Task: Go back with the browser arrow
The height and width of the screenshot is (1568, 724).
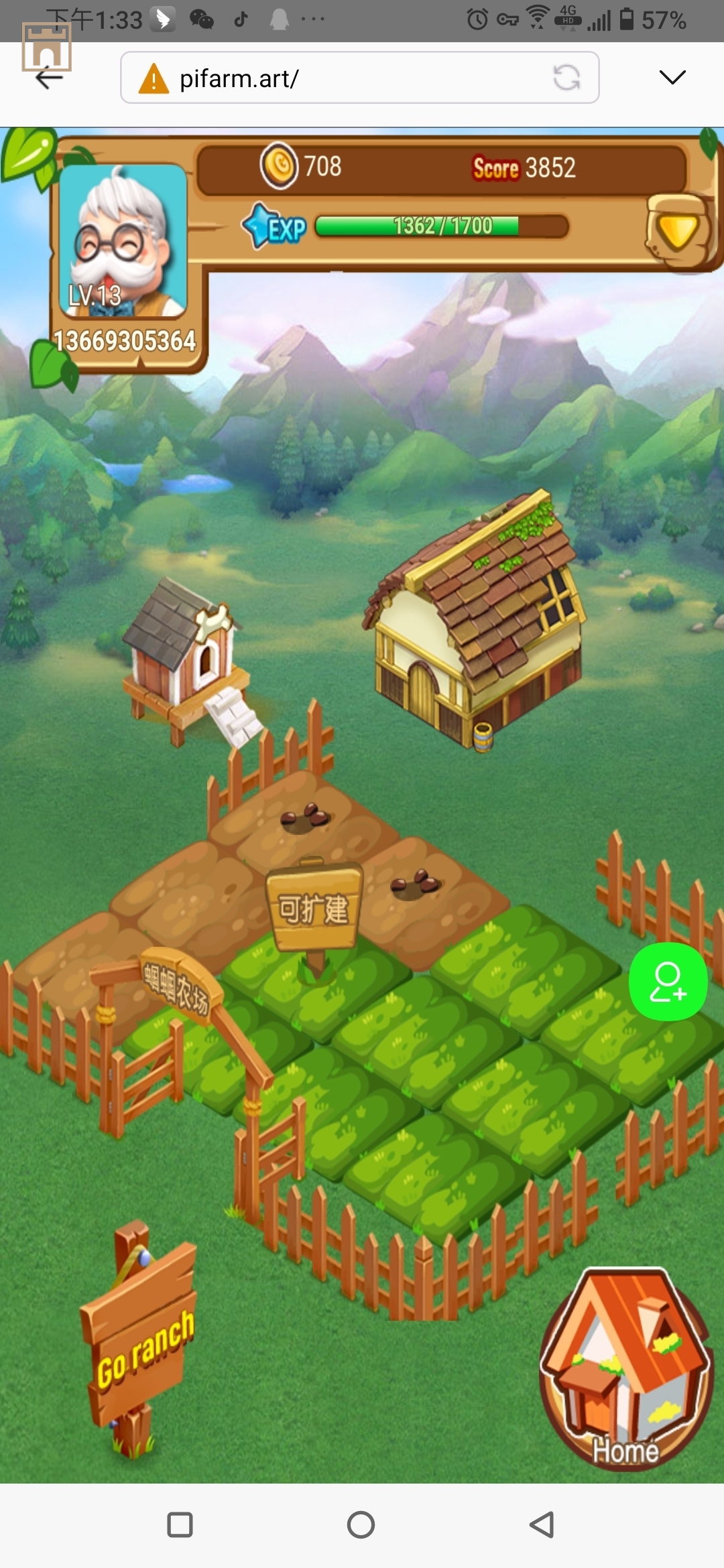Action: [49, 78]
